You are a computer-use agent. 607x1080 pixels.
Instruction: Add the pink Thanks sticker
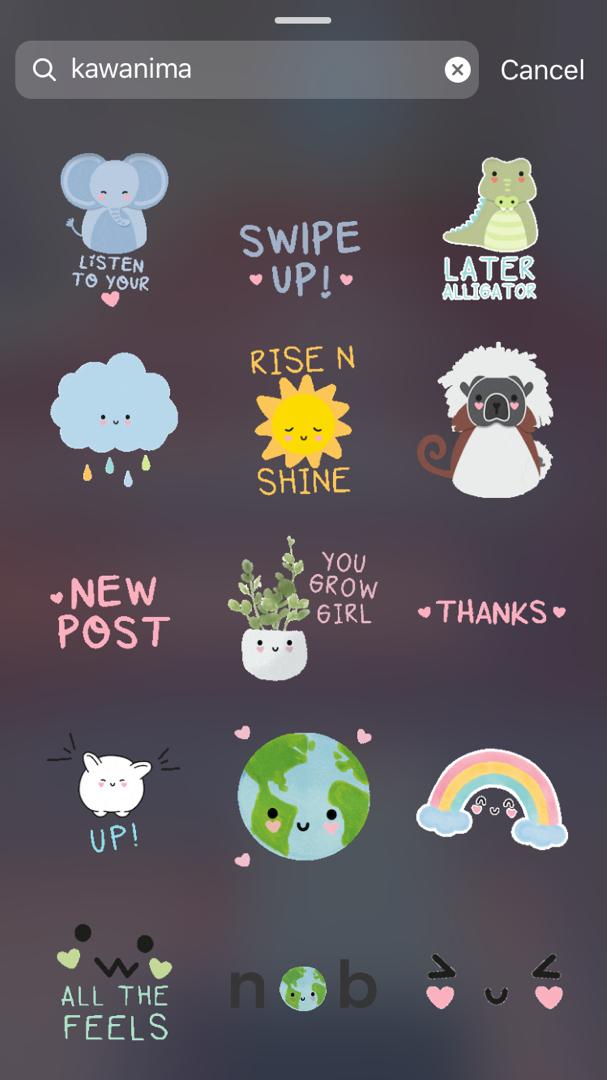491,611
